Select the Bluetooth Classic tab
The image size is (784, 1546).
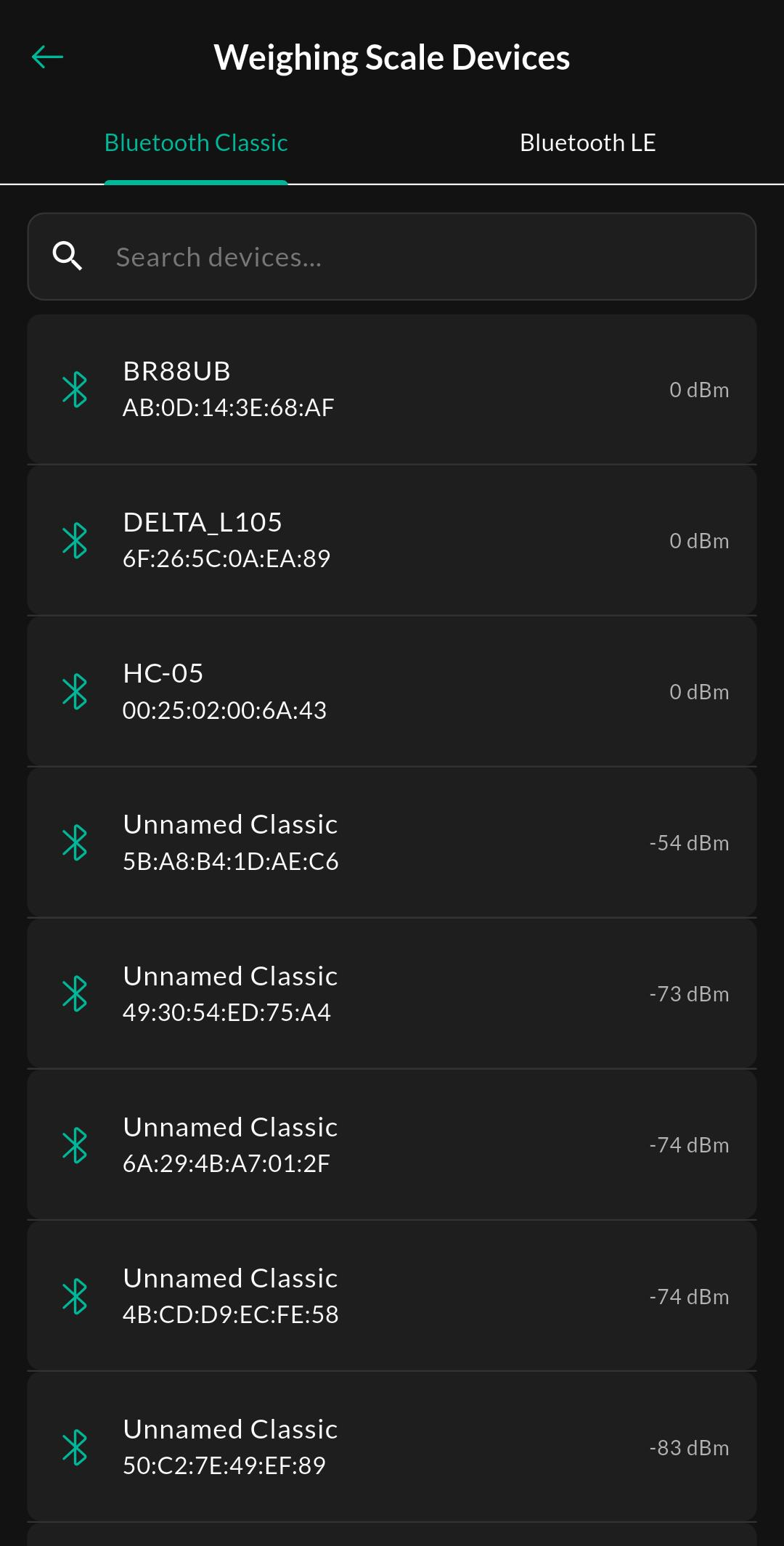[196, 143]
